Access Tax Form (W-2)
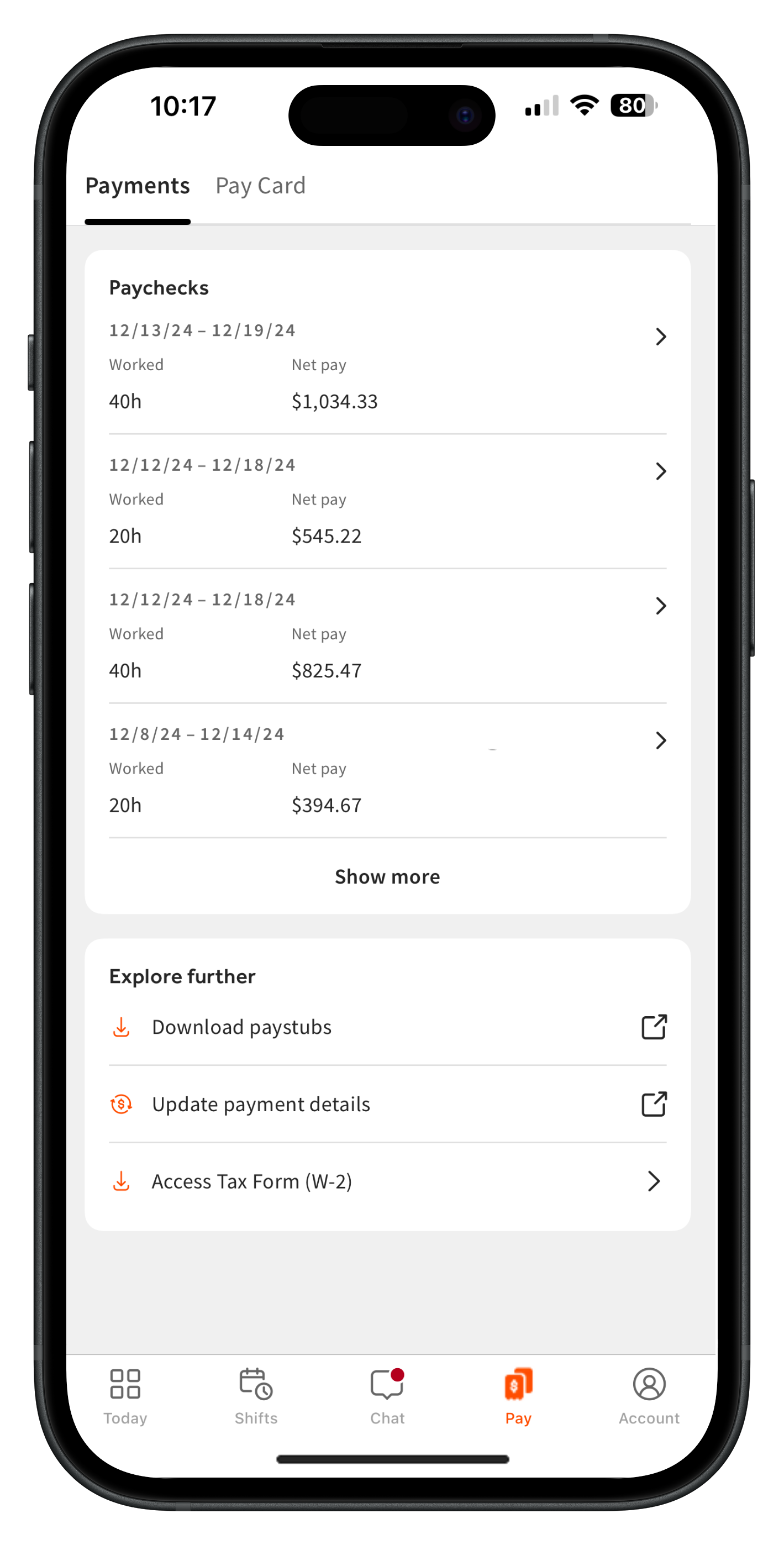784x1545 pixels. tap(387, 1181)
